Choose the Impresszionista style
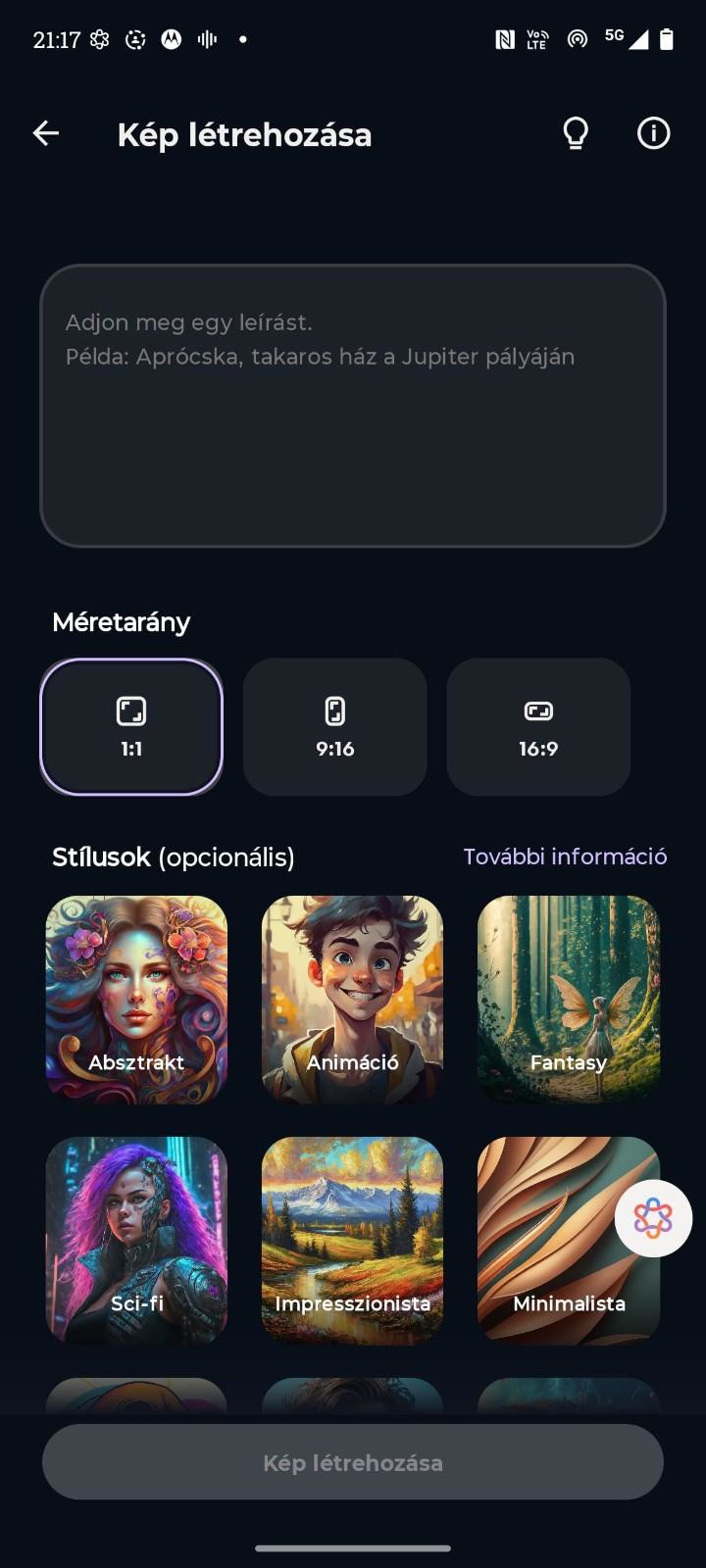Screen dimensions: 706x1568 coord(352,1240)
